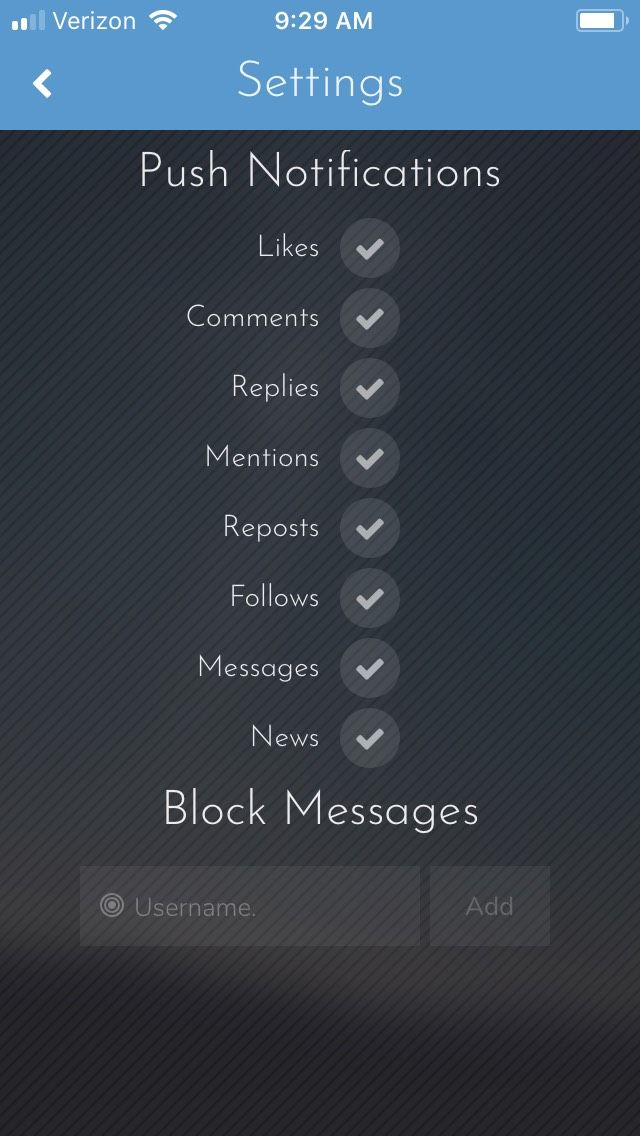Toggle the News notification checkbox
This screenshot has height=1136, width=640.
point(370,738)
